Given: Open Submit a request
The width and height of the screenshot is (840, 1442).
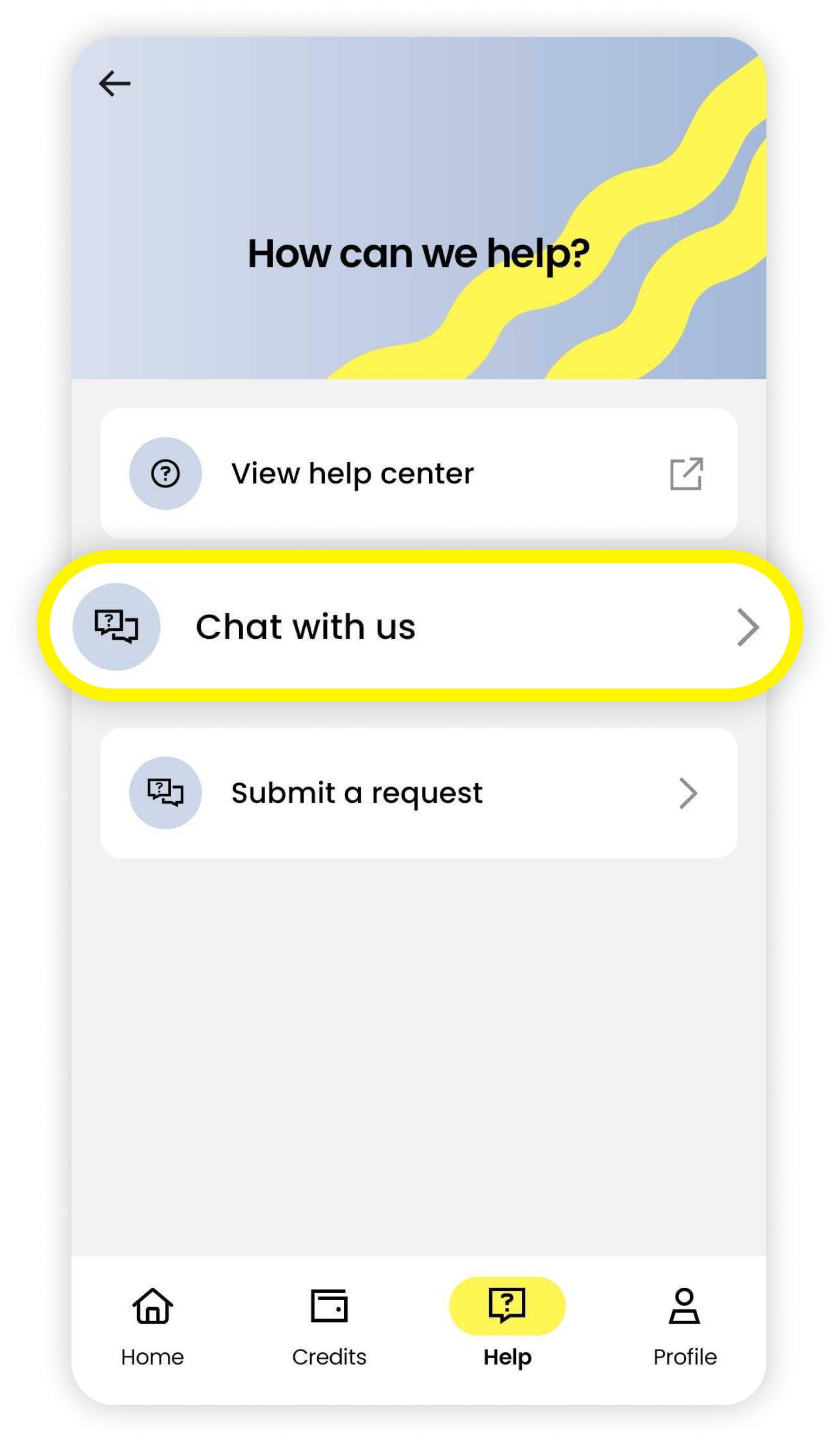Looking at the screenshot, I should click(x=418, y=792).
